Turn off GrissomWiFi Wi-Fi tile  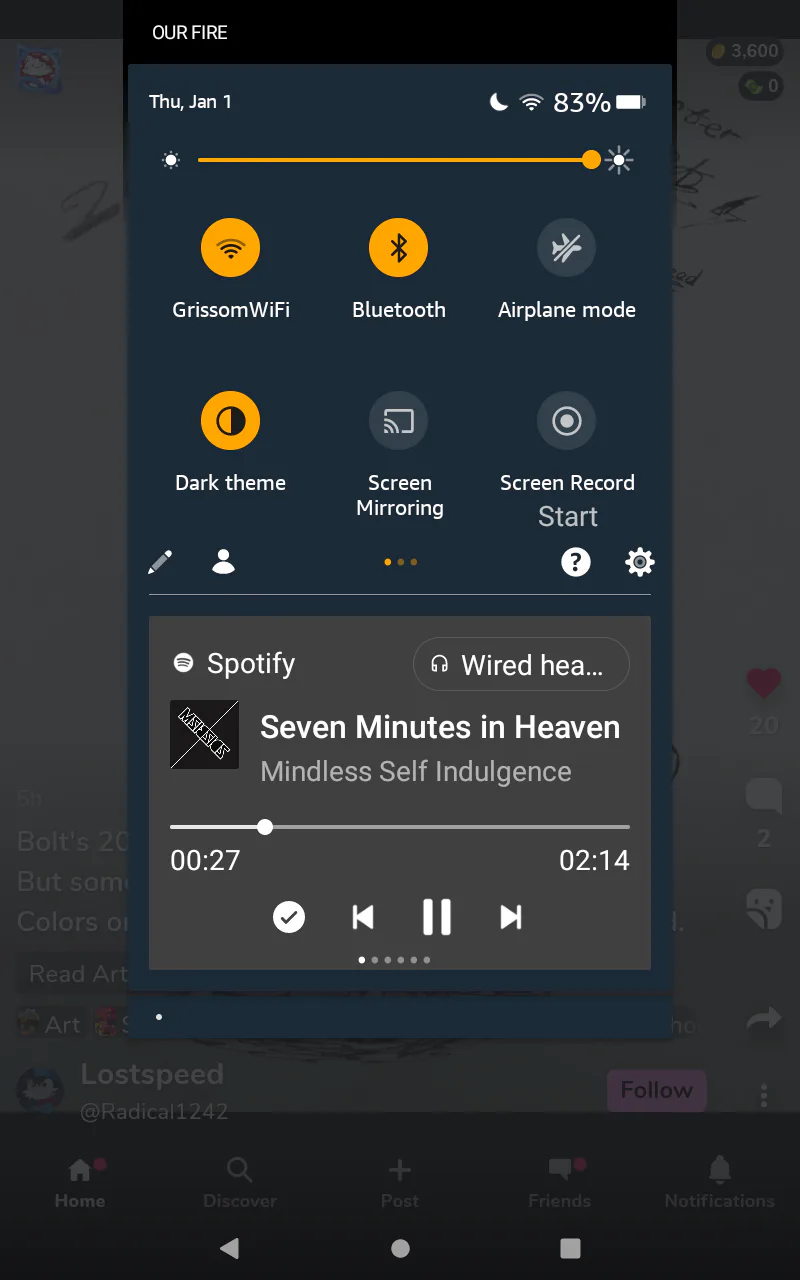click(x=230, y=248)
